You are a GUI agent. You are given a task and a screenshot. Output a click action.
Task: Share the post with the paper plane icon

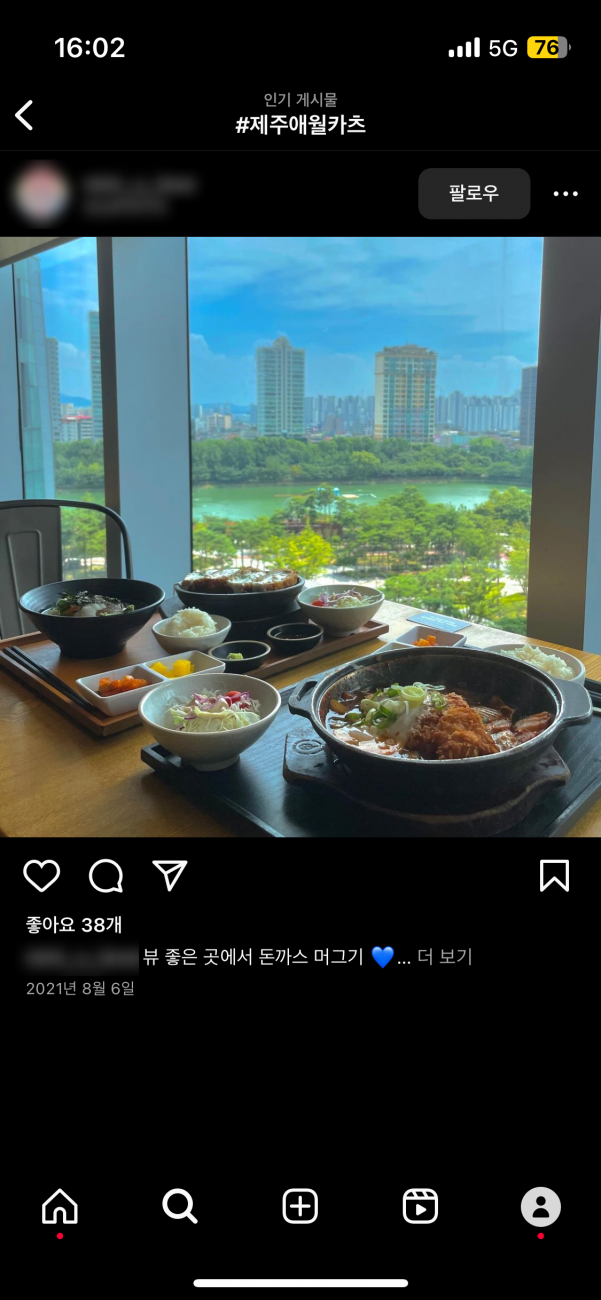pyautogui.click(x=170, y=876)
